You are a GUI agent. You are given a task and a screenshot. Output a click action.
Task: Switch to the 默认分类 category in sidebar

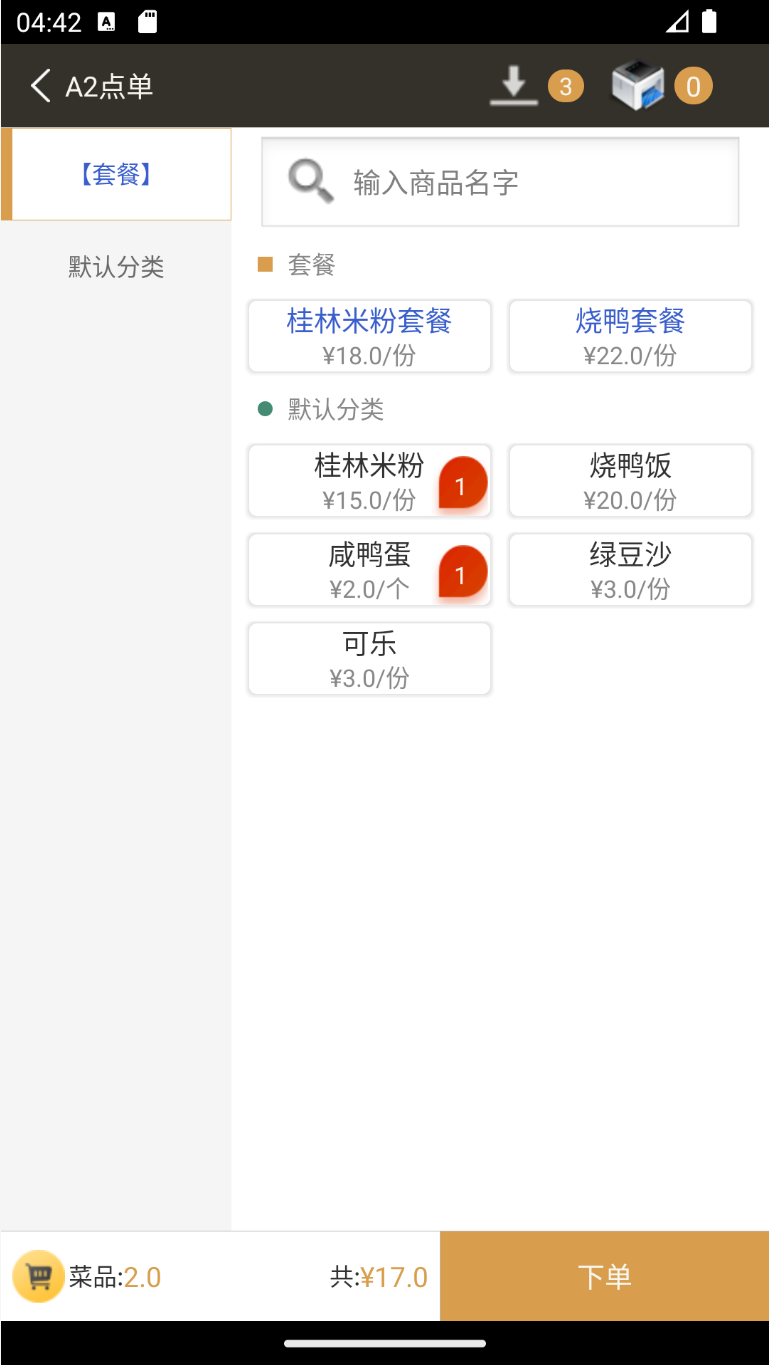[x=116, y=267]
